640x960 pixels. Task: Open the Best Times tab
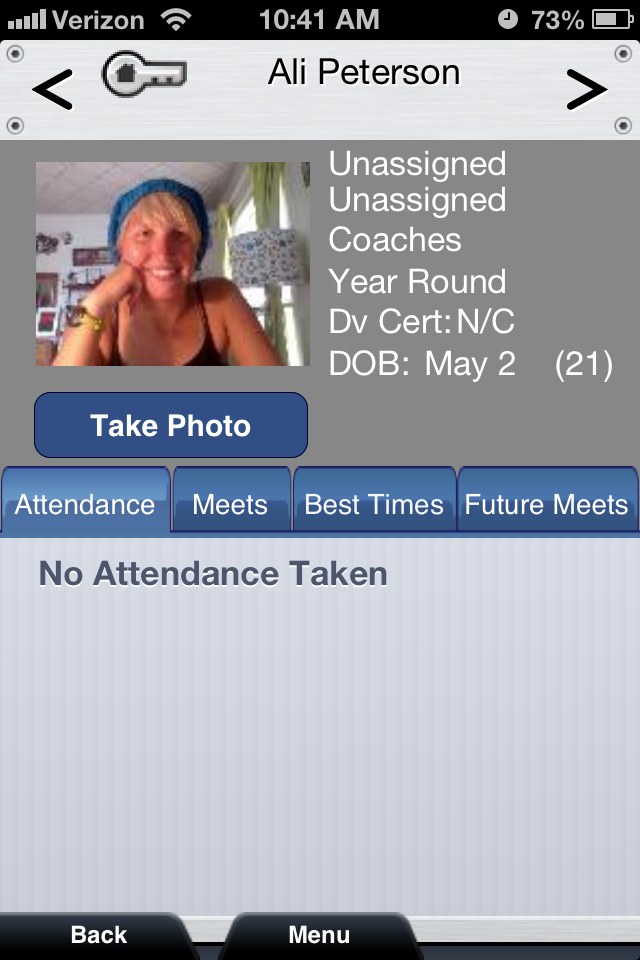tap(374, 503)
